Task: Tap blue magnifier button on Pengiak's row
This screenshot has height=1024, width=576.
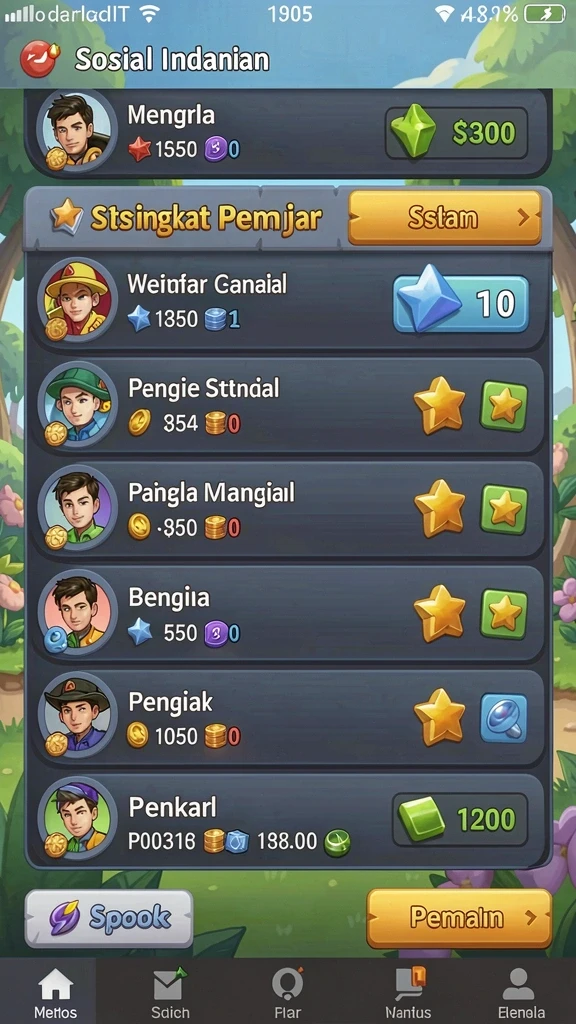Action: (504, 718)
